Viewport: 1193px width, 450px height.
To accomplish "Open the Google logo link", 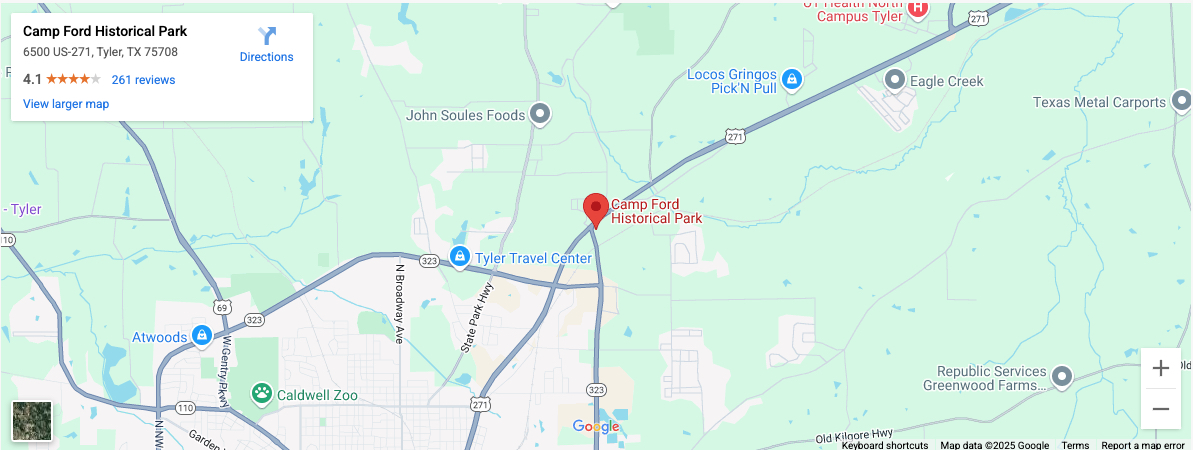I will [596, 427].
